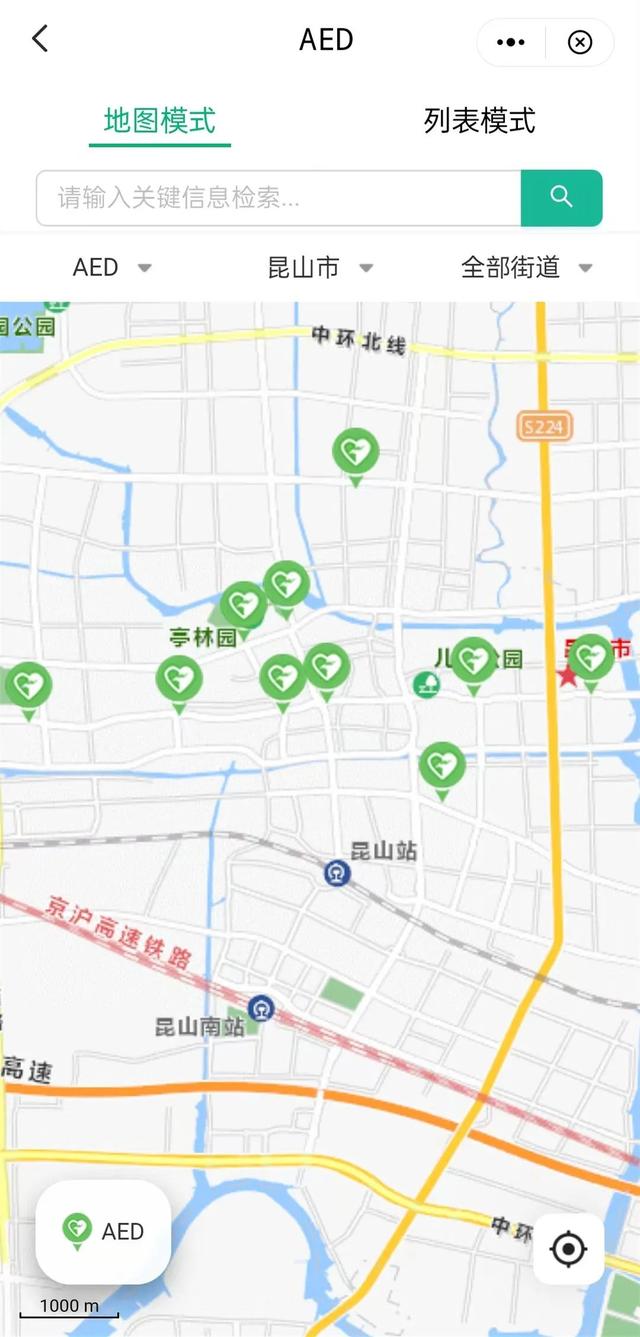The width and height of the screenshot is (640, 1337).
Task: Switch to the 列表模式 tab
Action: 479,122
